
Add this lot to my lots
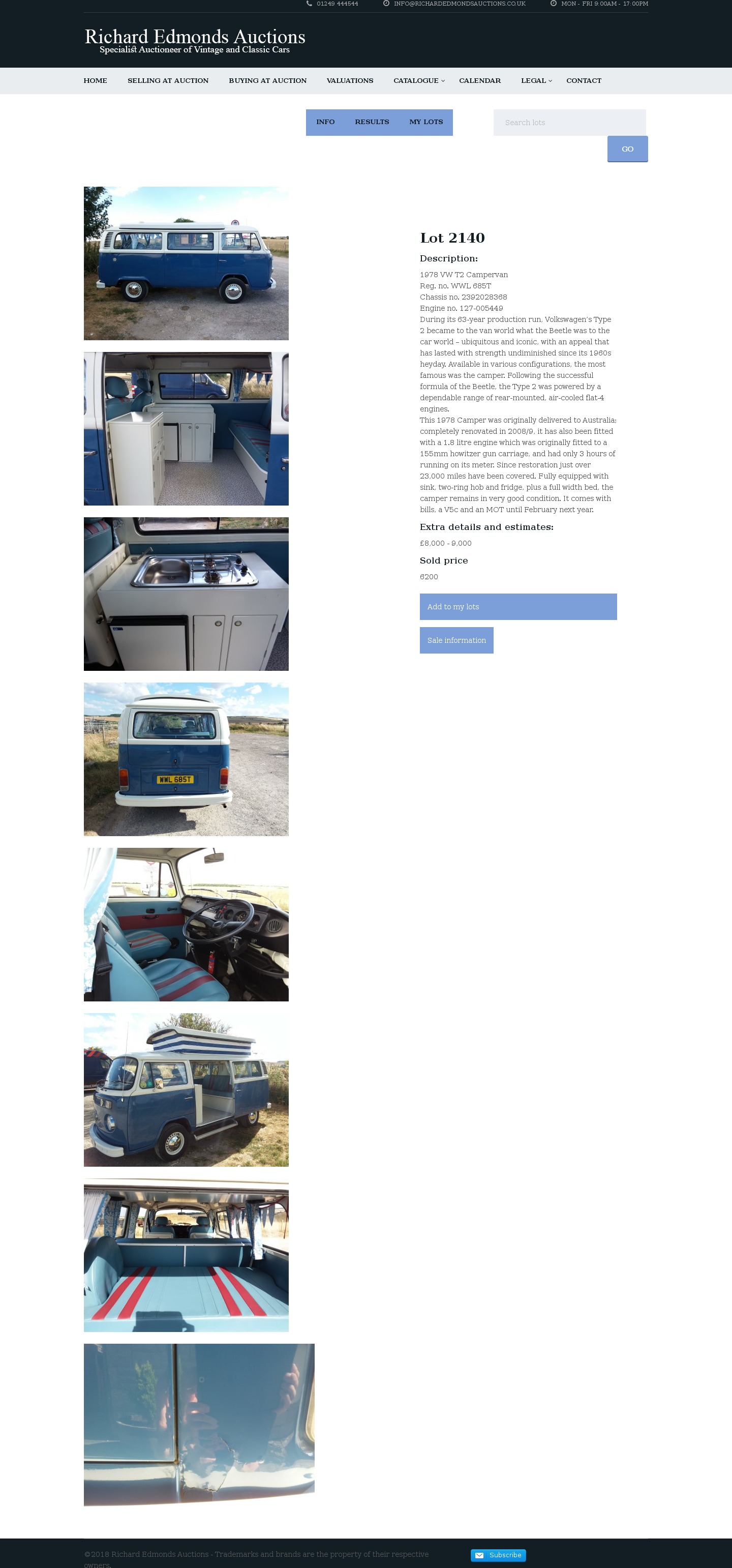(518, 606)
